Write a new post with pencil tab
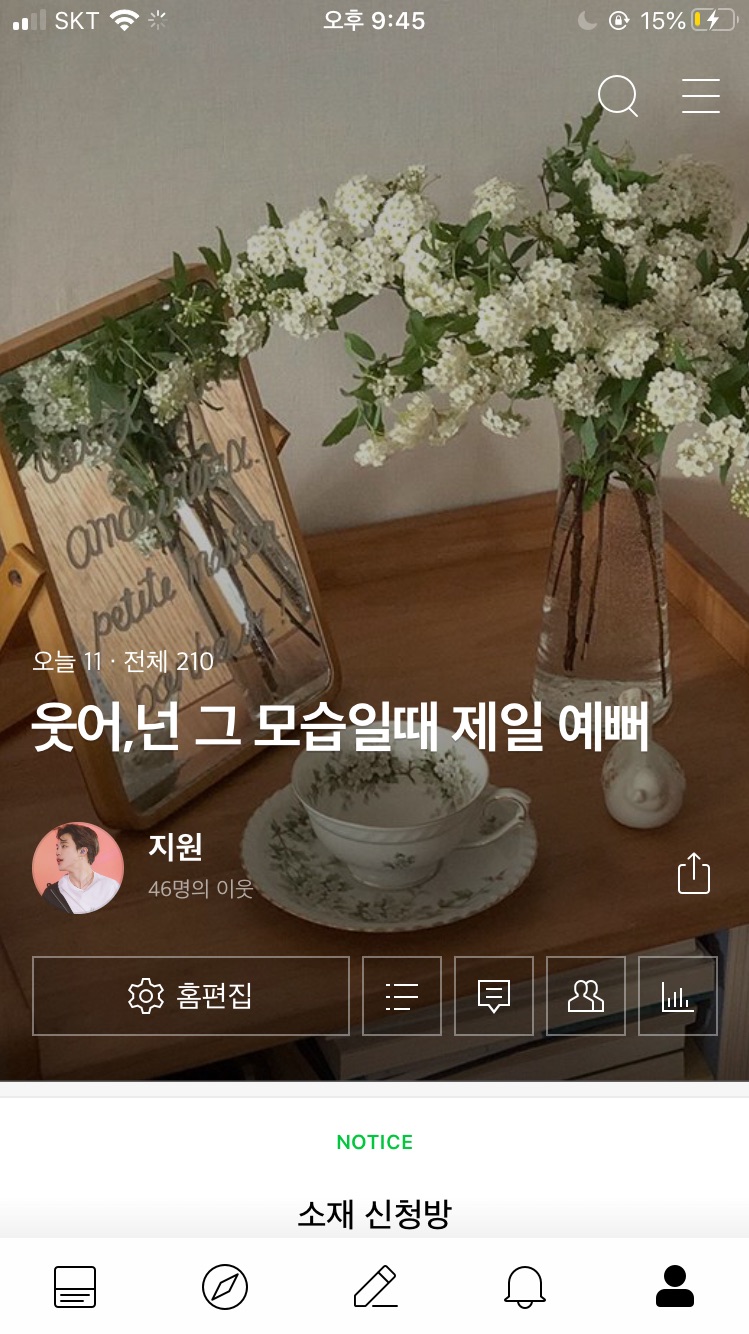Image resolution: width=749 pixels, height=1334 pixels. click(375, 1287)
